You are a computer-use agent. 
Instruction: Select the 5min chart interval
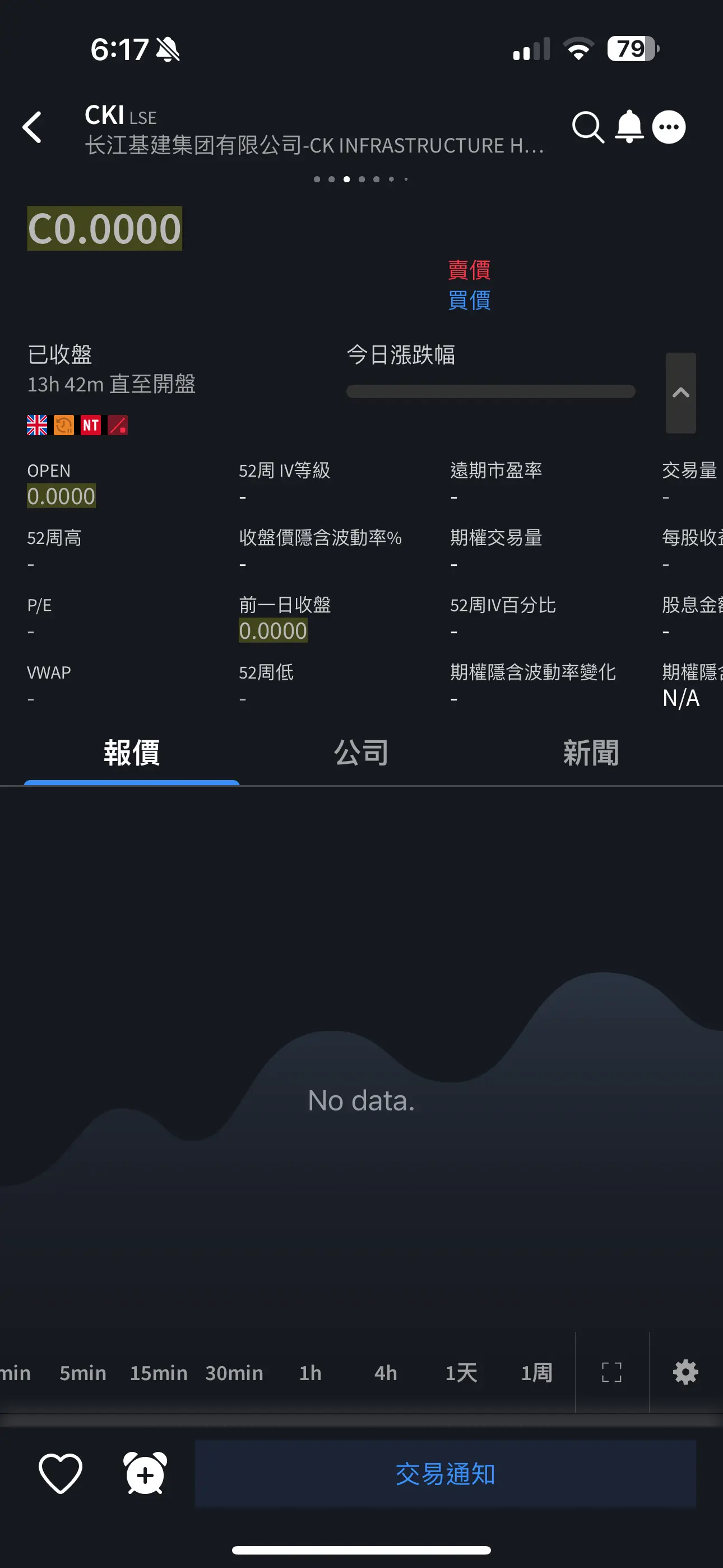click(x=83, y=1373)
